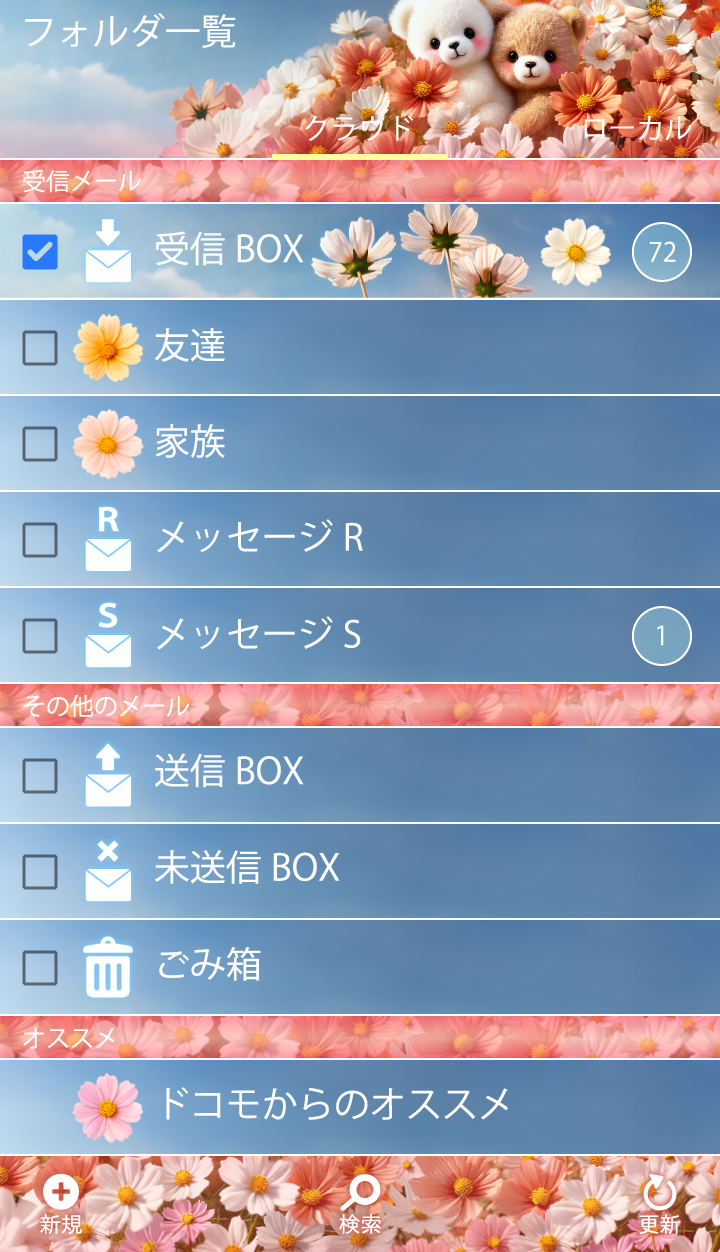The image size is (720, 1252).
Task: Refresh the folders with 更新
Action: 660,1204
